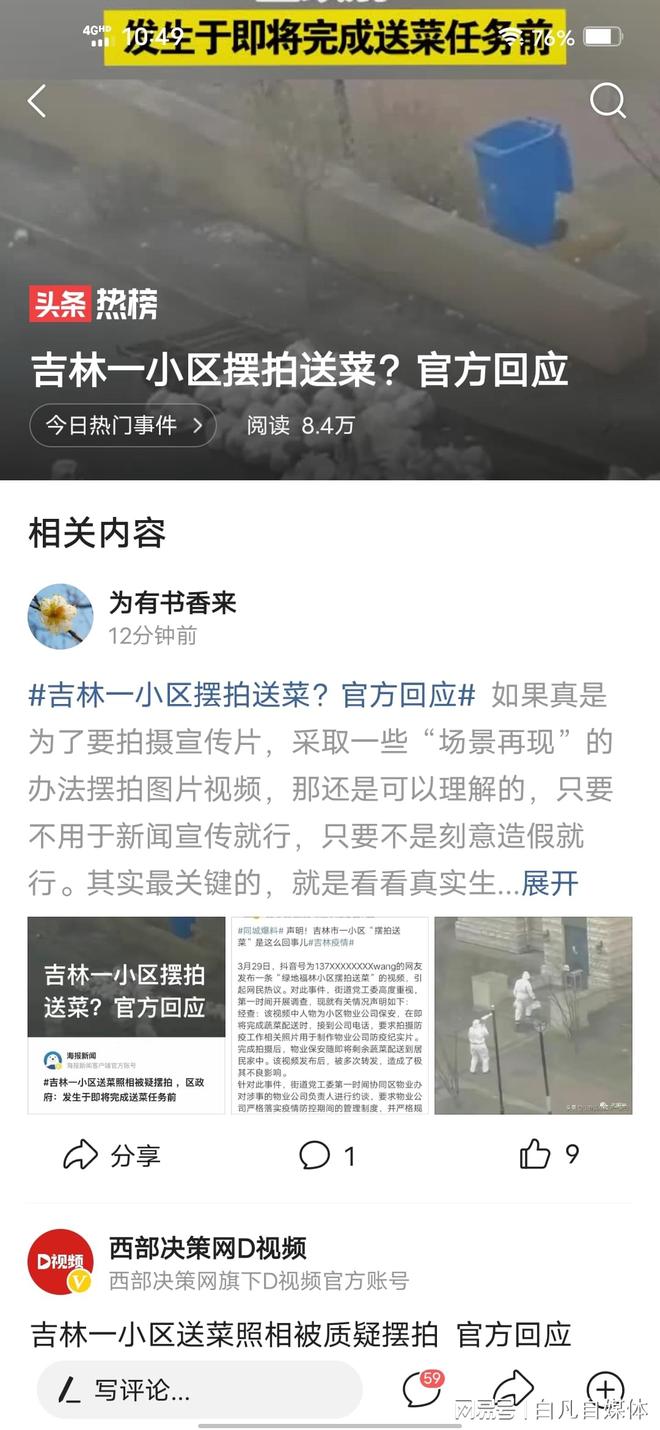View the 59 comments from the bottom bar
This screenshot has height=1430, width=660.
pos(422,1390)
